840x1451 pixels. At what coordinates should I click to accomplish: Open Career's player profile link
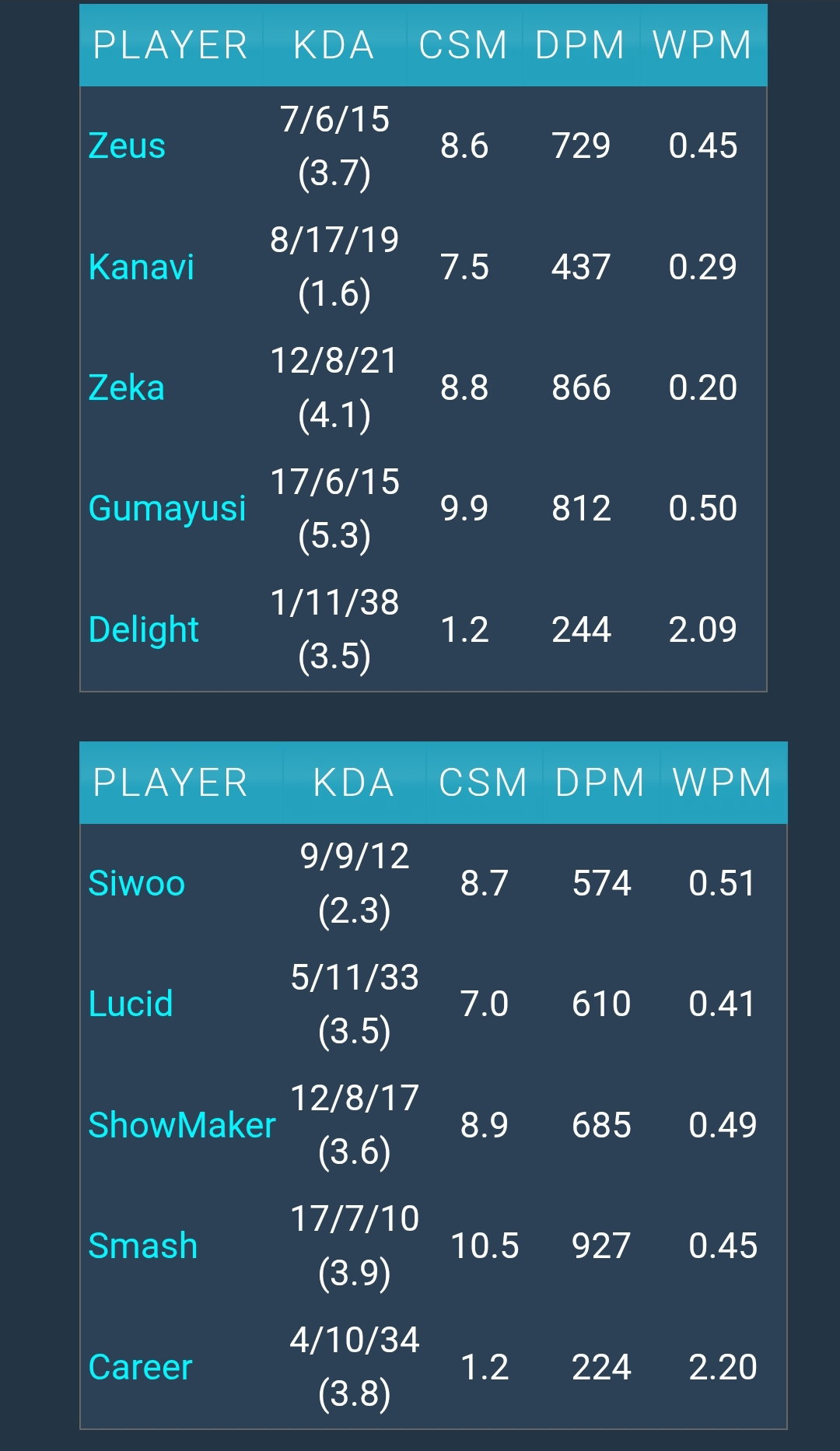(140, 1367)
